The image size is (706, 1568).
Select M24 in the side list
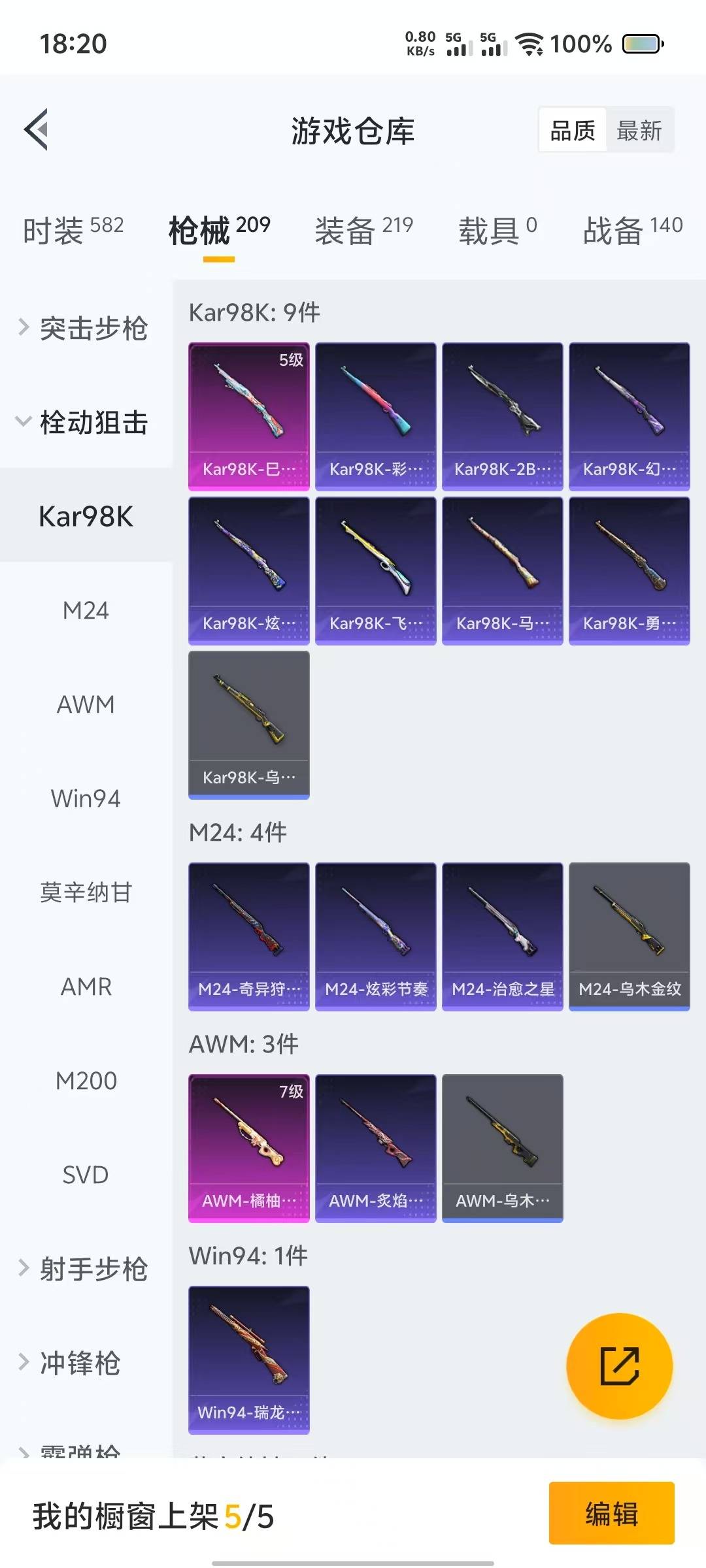click(86, 610)
